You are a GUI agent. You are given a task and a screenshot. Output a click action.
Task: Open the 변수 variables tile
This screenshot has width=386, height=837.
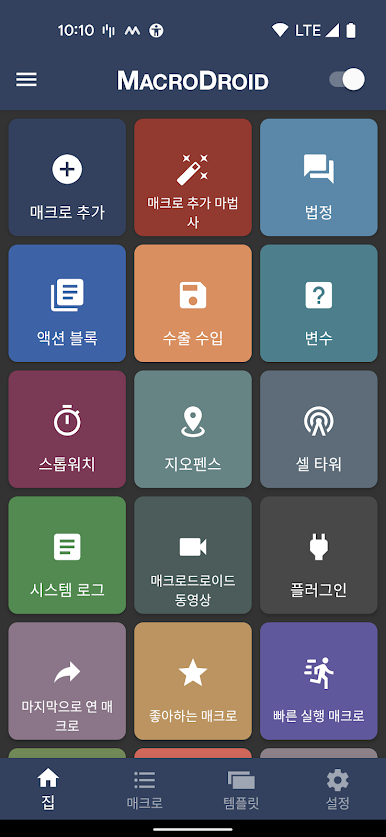pyautogui.click(x=319, y=303)
